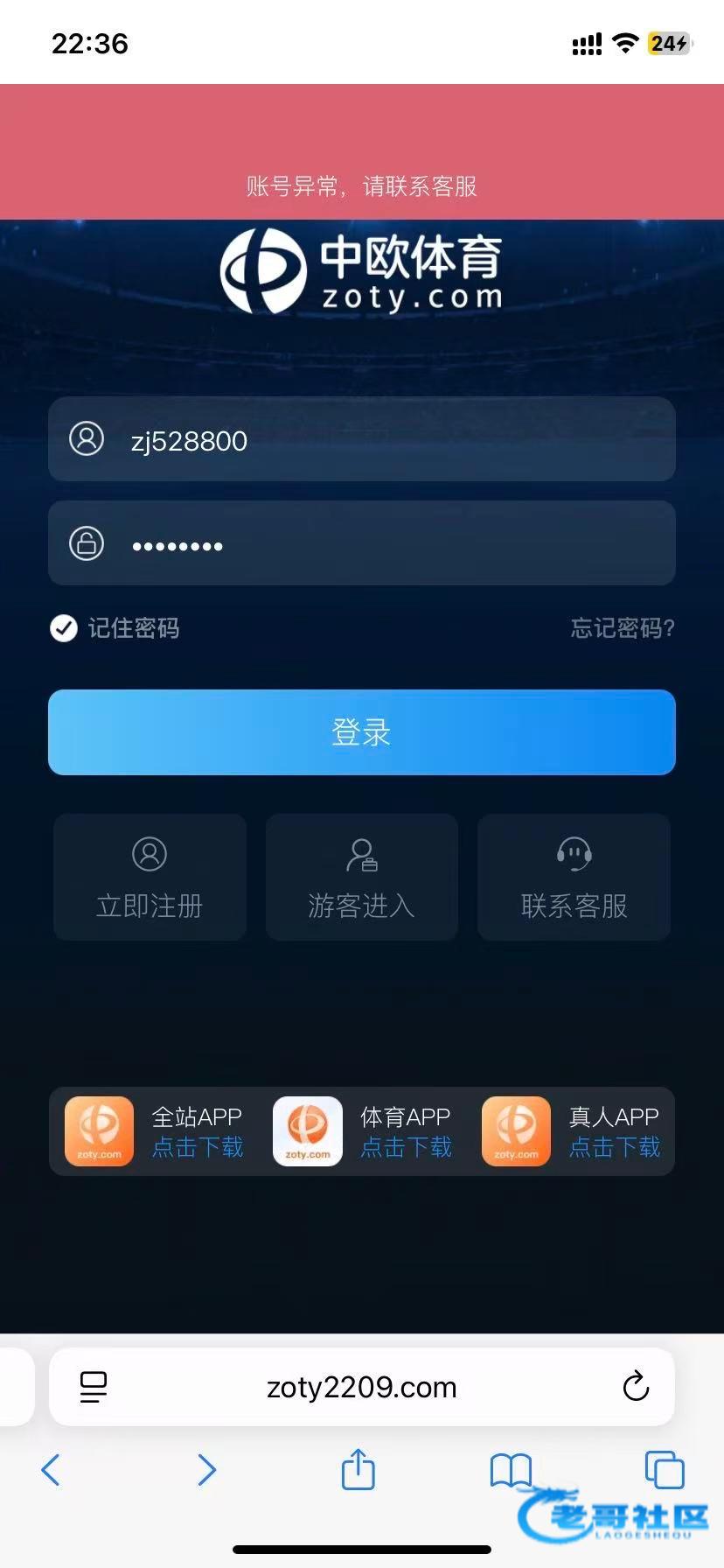Share this page from the toolbar
The image size is (724, 1568).
pos(358,1470)
